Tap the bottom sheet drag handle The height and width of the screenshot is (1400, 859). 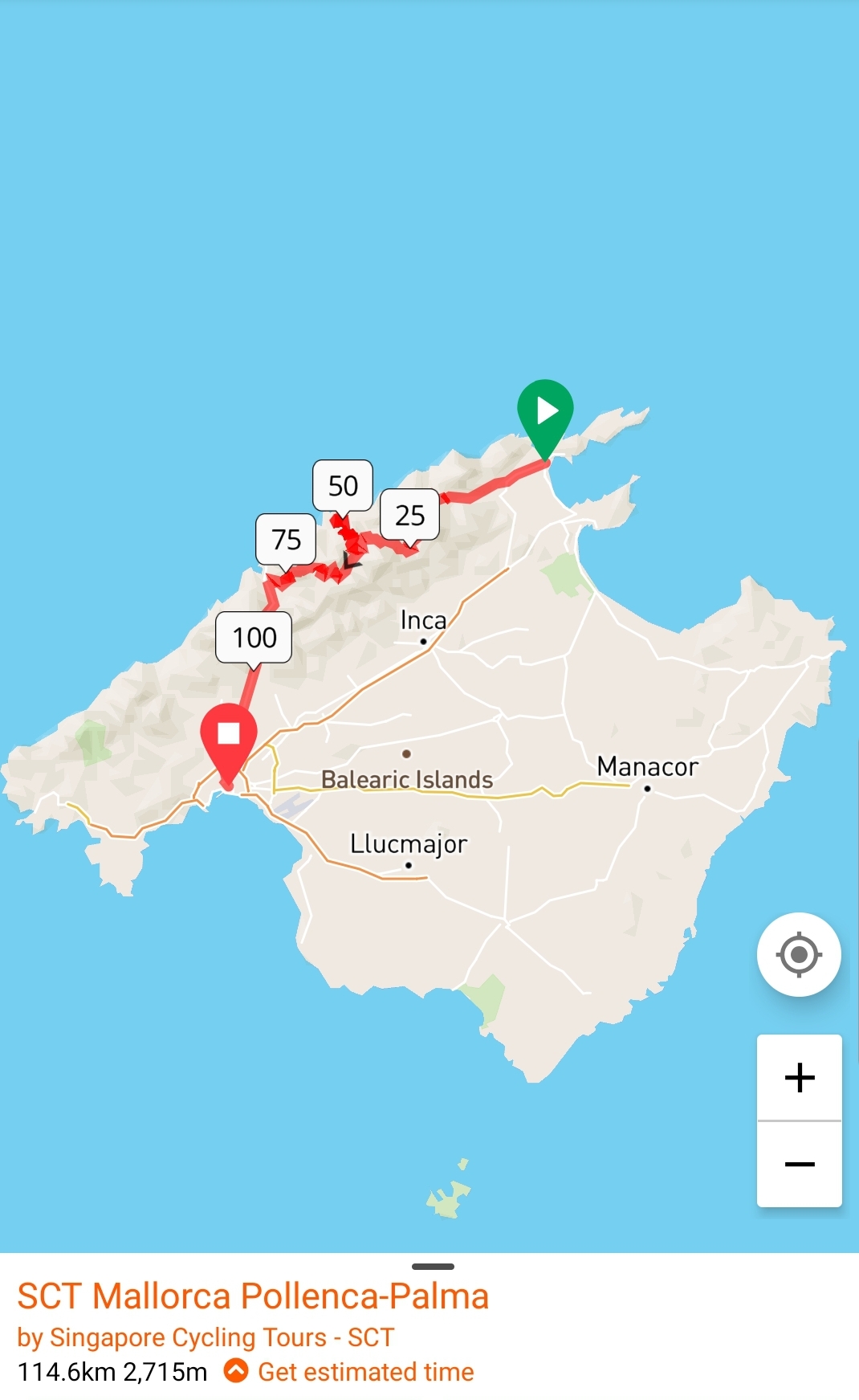(x=433, y=1267)
